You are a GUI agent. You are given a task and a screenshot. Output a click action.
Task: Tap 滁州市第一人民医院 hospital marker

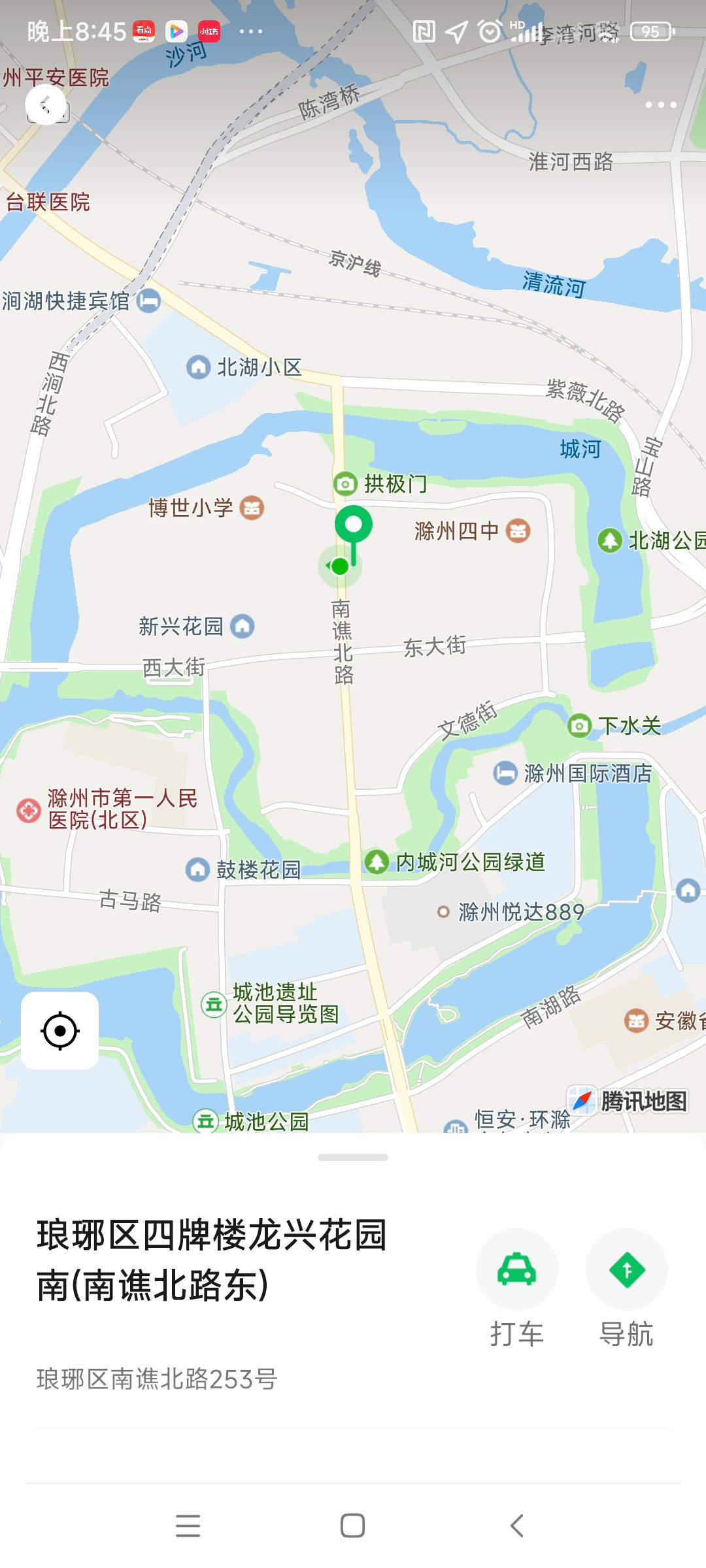[x=28, y=810]
